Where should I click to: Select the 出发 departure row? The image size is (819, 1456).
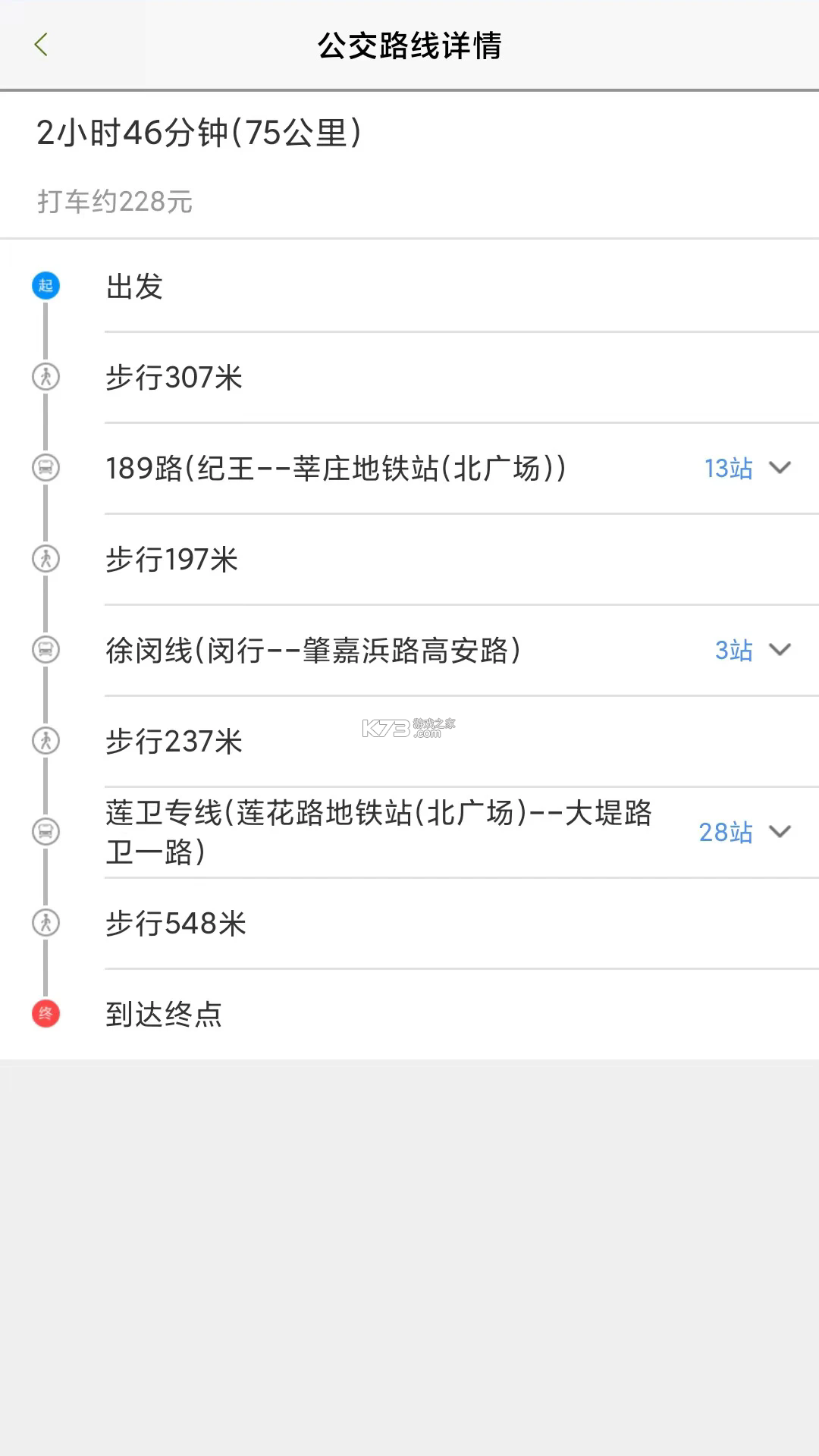(x=134, y=287)
